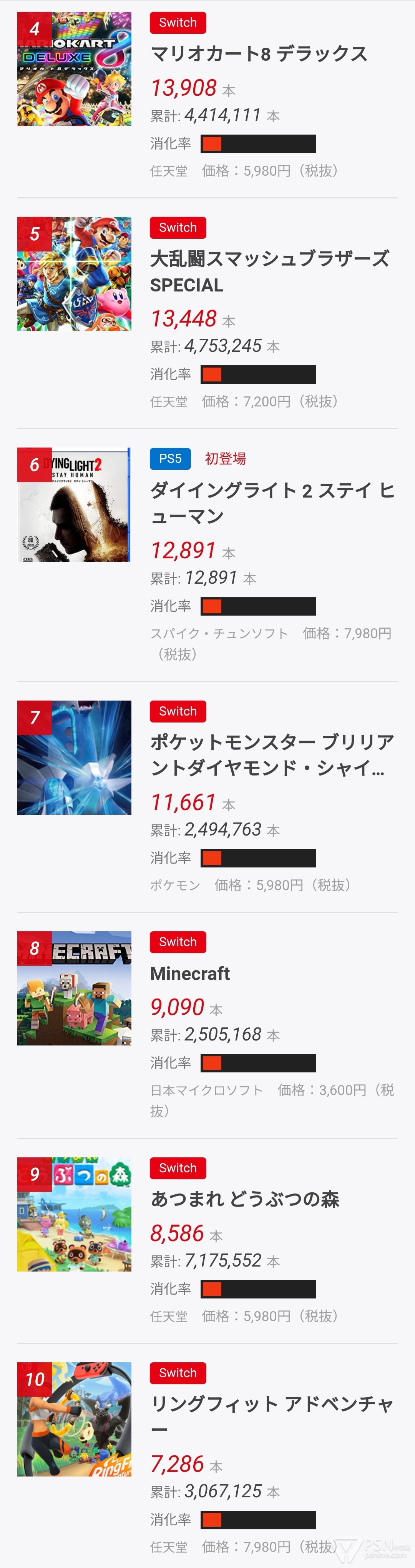Open the Mario Kart 8 Deluxe entry
Image resolution: width=415 pixels, height=1568 pixels.
click(x=259, y=54)
